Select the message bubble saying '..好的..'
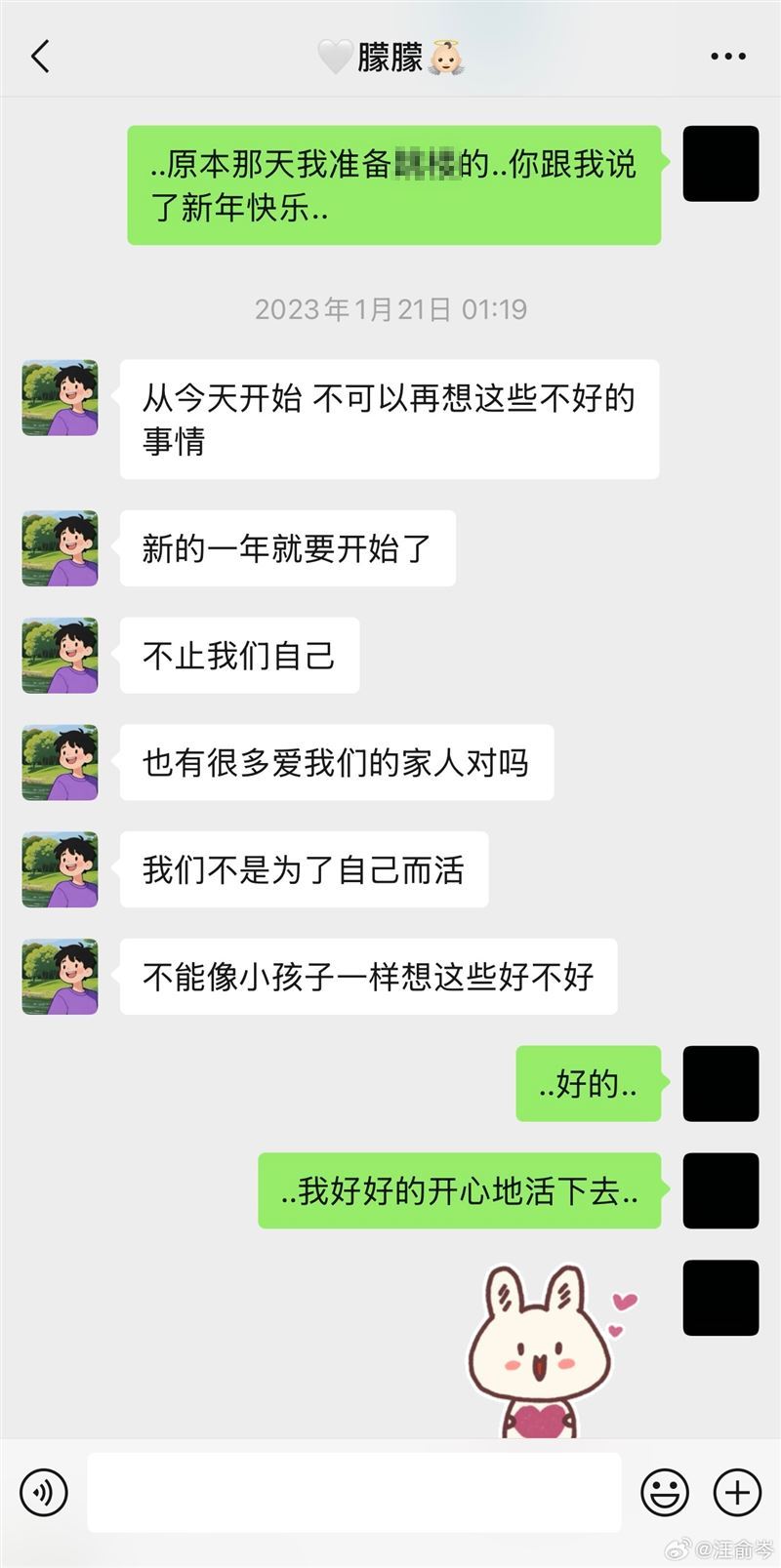 (x=588, y=1085)
